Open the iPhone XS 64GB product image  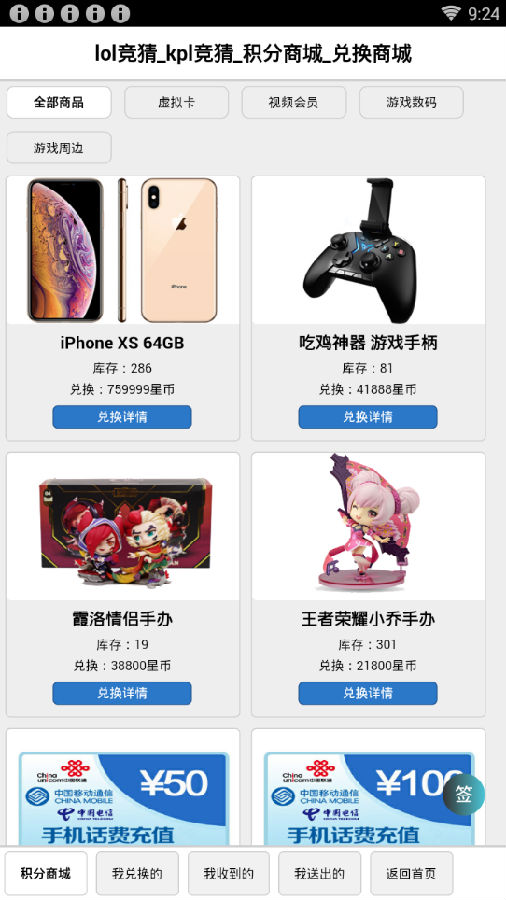pos(123,250)
